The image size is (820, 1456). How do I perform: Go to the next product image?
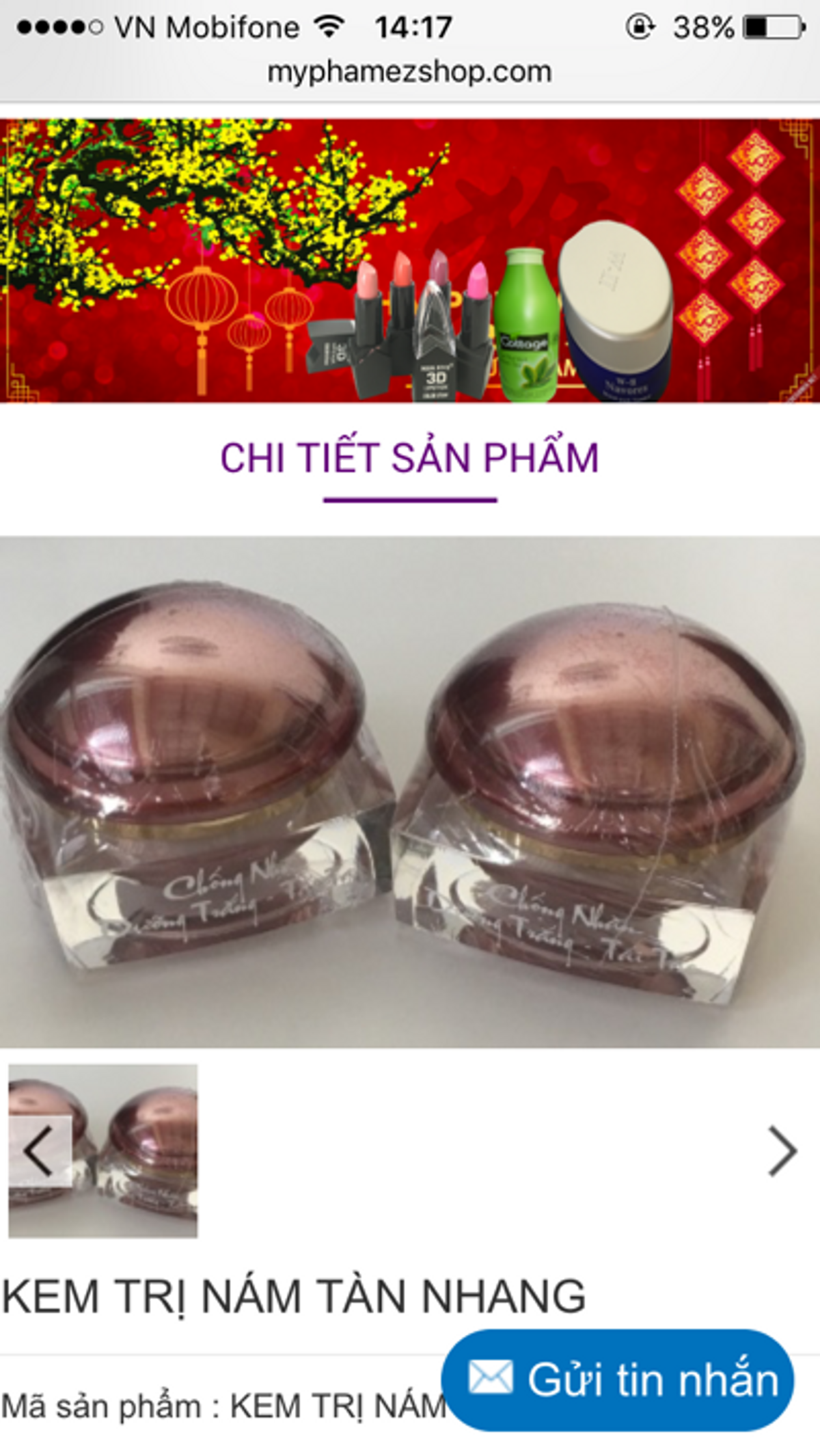782,1152
